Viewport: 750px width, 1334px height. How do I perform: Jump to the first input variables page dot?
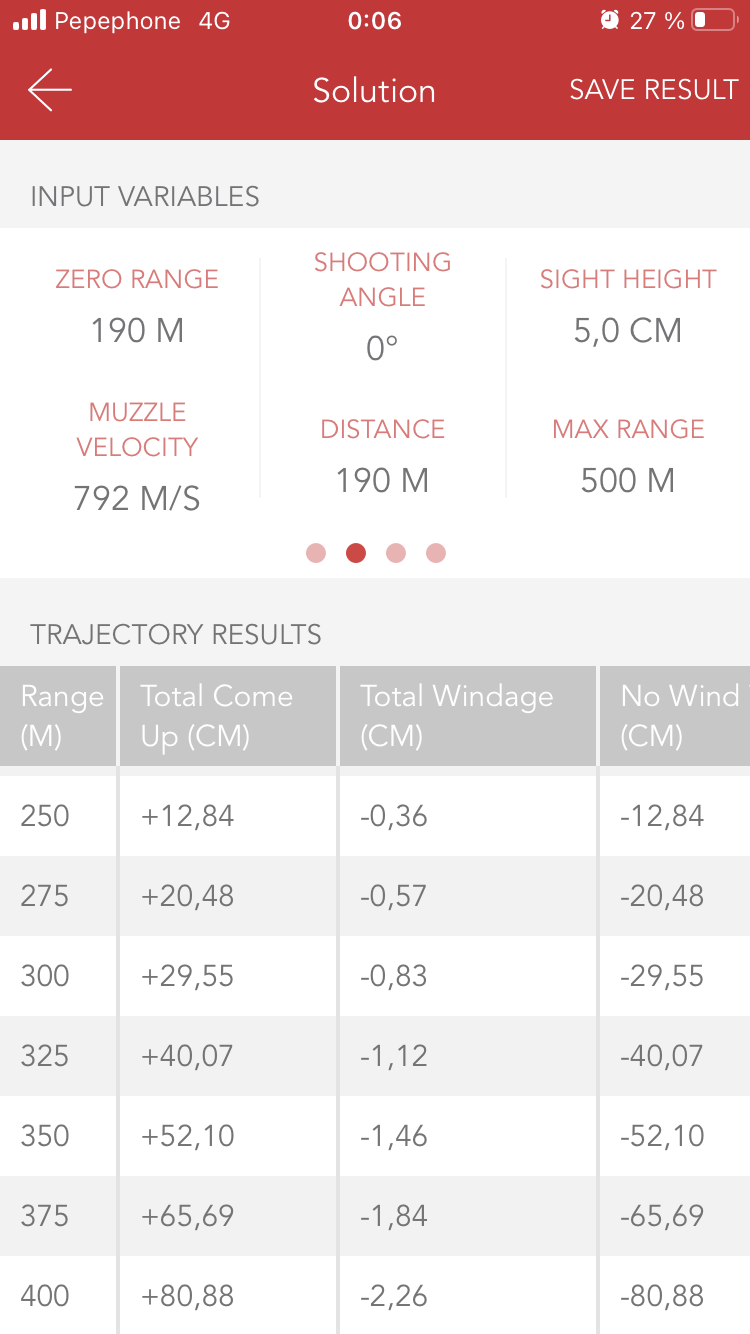tap(316, 553)
